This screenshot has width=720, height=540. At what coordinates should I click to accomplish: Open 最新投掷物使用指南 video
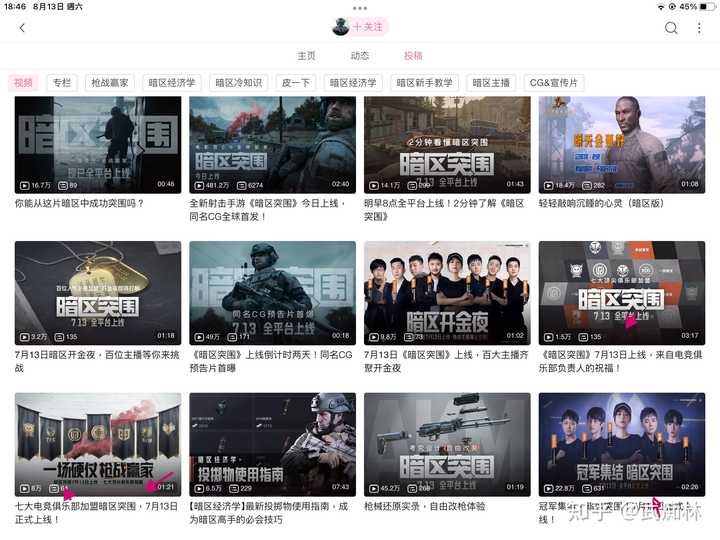pyautogui.click(x=272, y=444)
